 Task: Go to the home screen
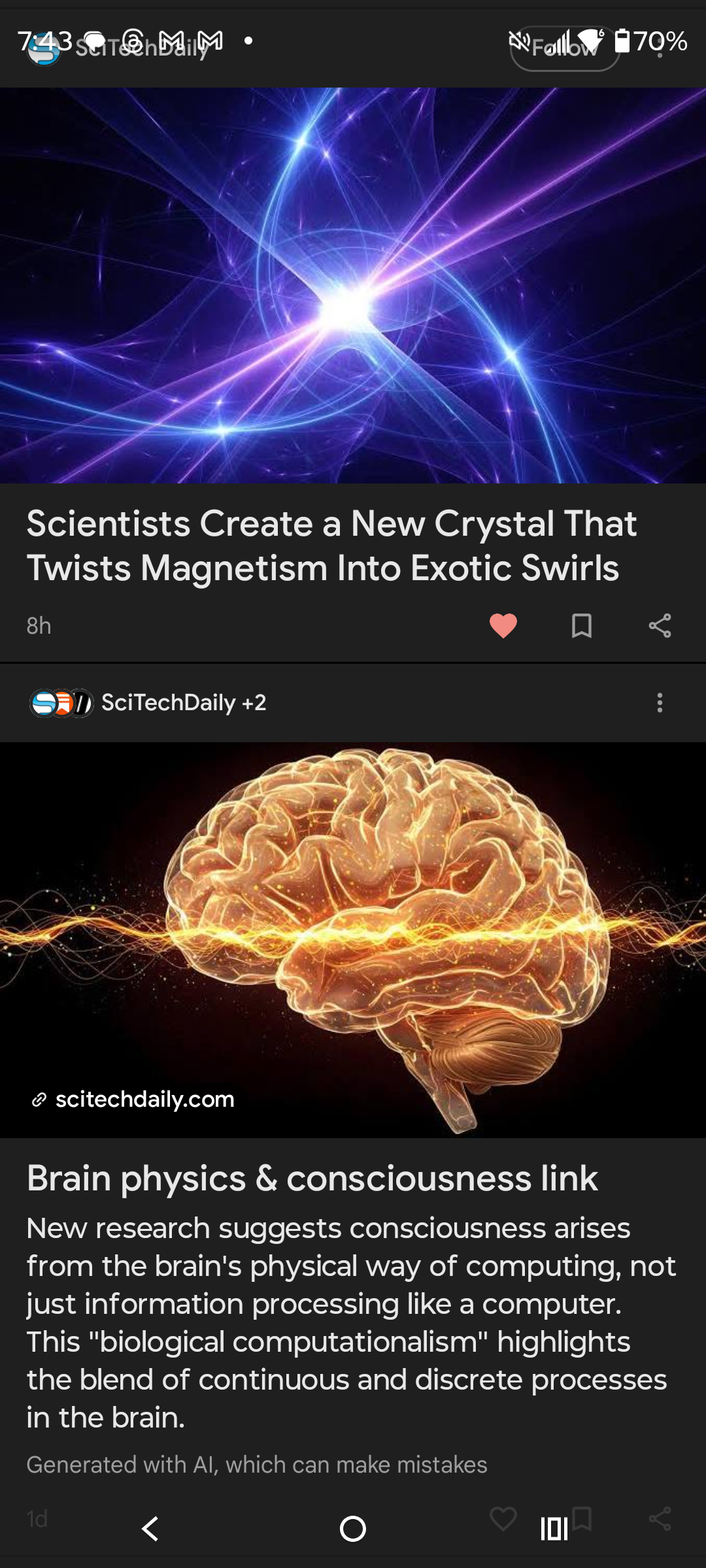353,1529
